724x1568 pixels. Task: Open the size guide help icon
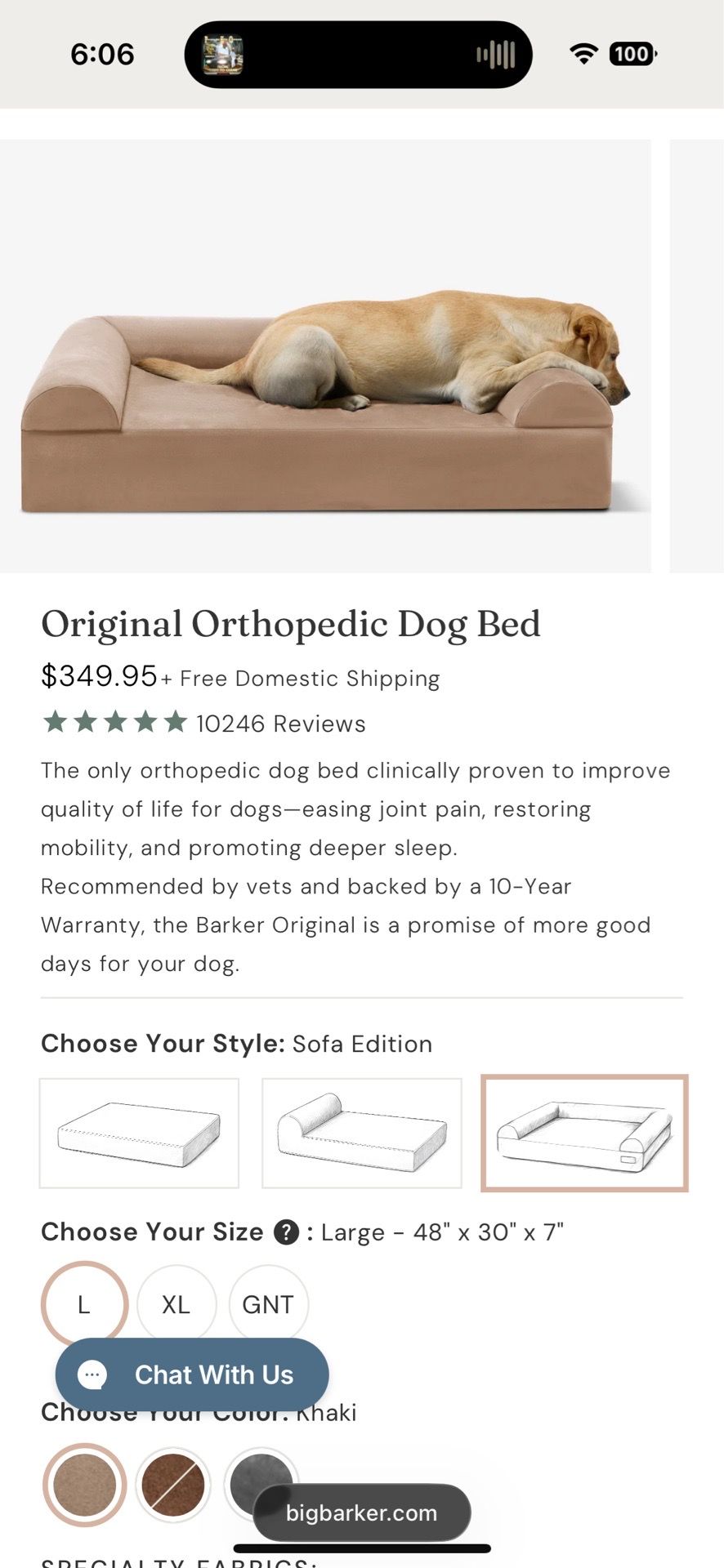285,1232
